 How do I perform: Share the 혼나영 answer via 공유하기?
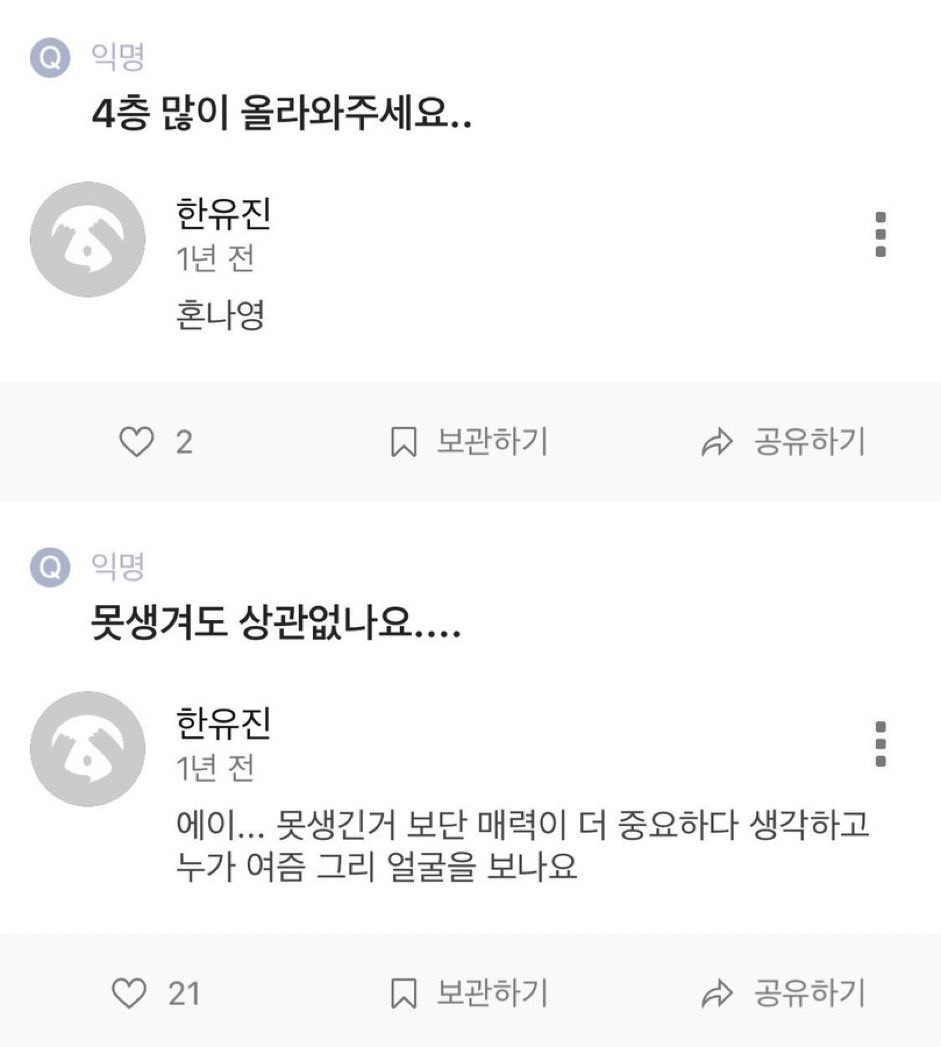[x=783, y=441]
